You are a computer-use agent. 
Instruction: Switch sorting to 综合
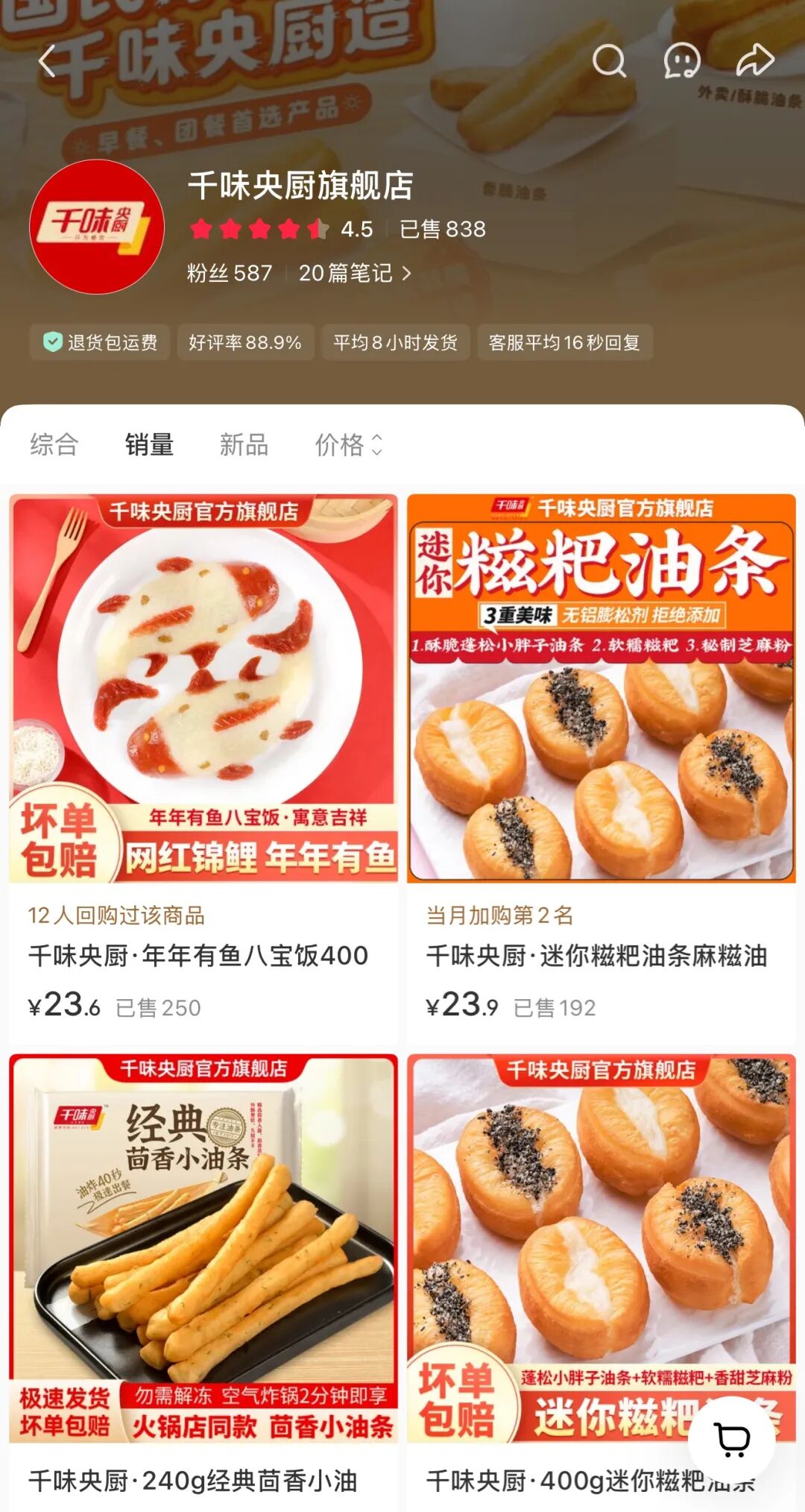coord(54,444)
